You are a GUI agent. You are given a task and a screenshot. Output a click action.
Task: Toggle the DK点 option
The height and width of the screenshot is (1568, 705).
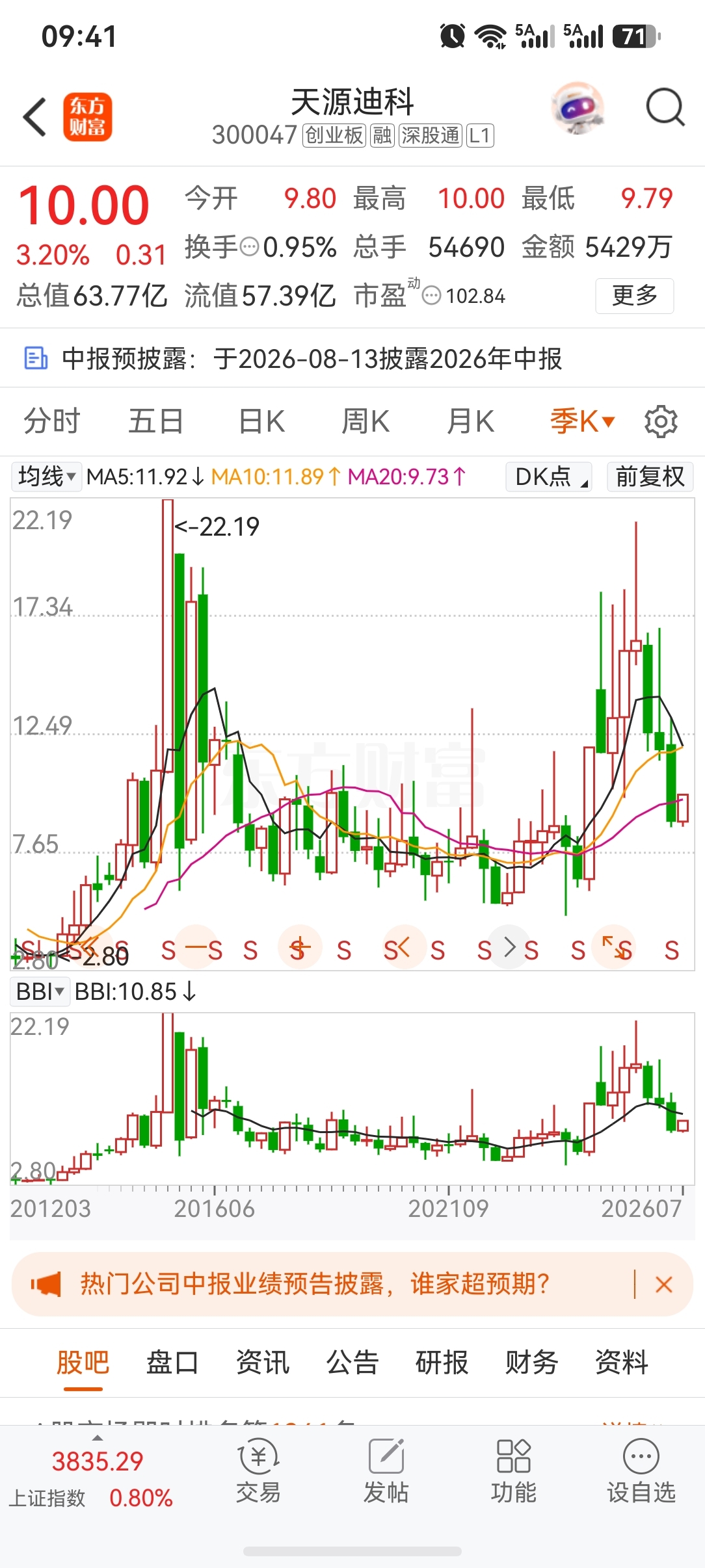[x=549, y=477]
